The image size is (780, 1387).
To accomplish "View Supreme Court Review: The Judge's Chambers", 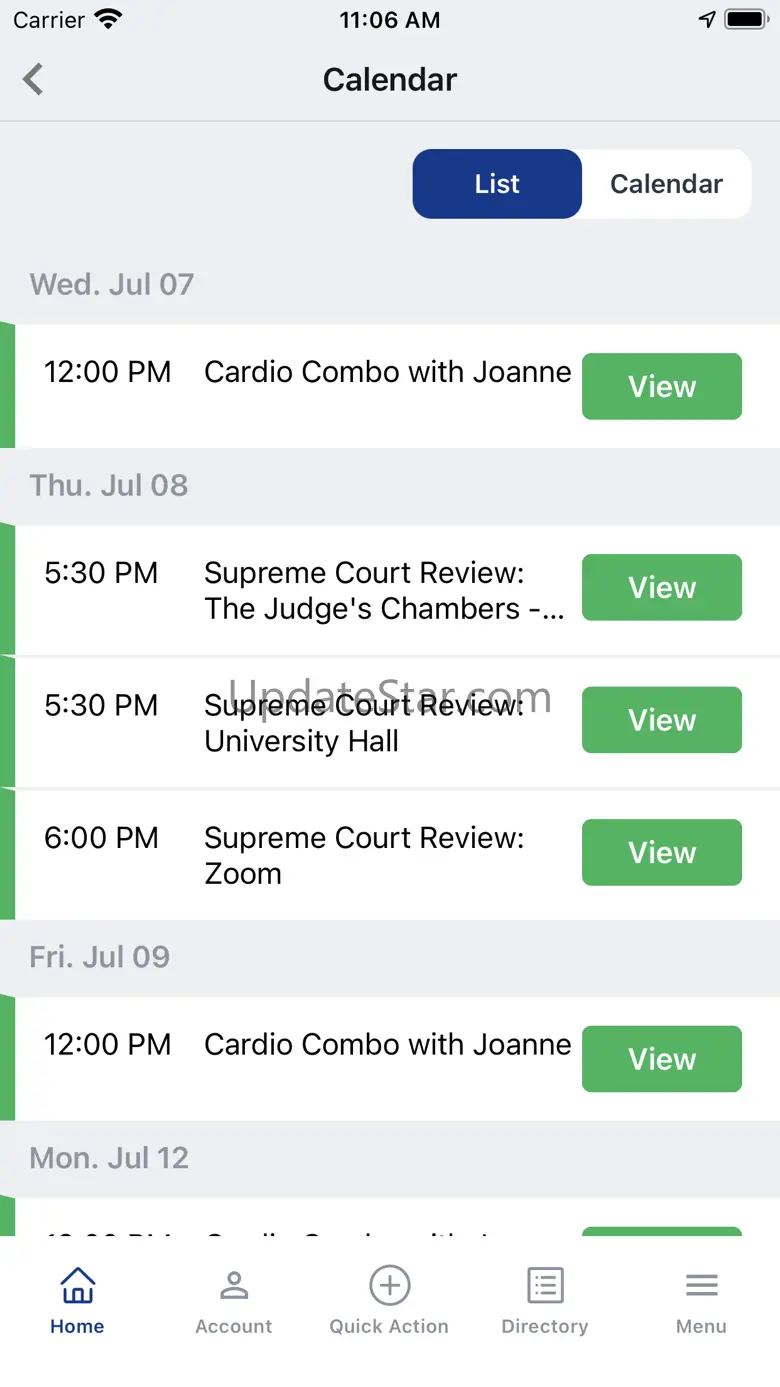I will pos(661,588).
